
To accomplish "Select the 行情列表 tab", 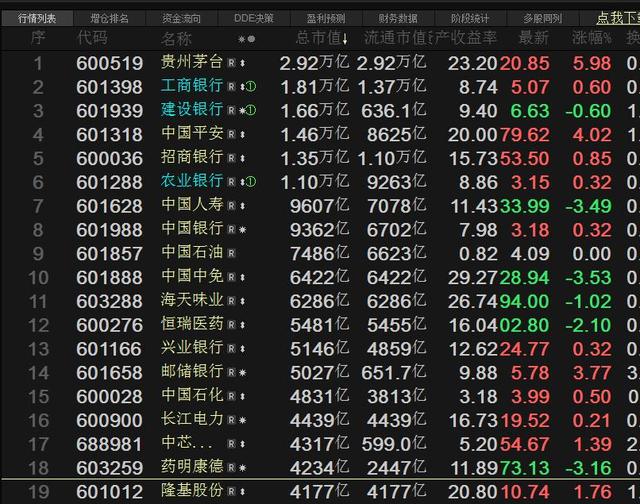I will tap(36, 17).
